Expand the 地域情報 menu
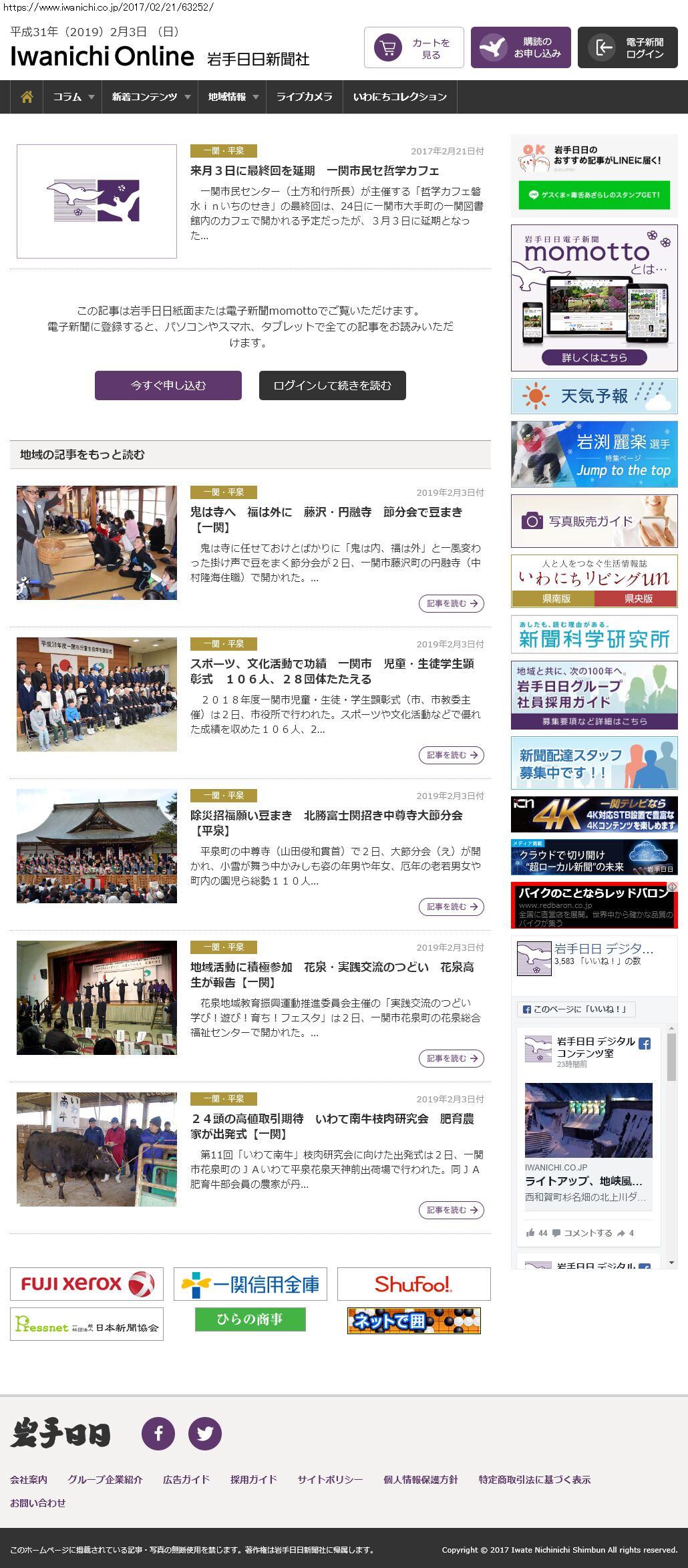This screenshot has height=1568, width=688. pos(232,97)
